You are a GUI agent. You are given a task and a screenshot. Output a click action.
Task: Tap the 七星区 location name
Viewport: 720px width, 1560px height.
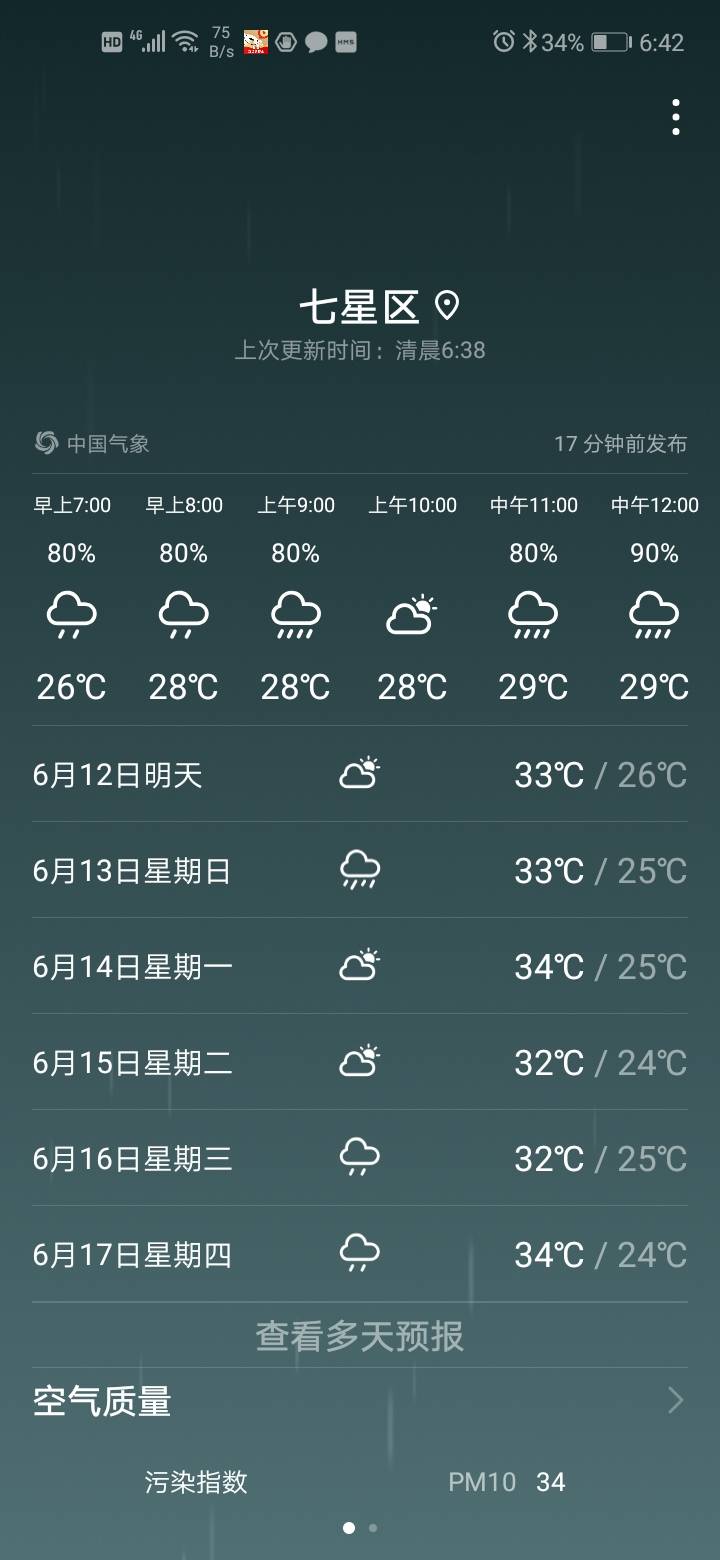(359, 306)
